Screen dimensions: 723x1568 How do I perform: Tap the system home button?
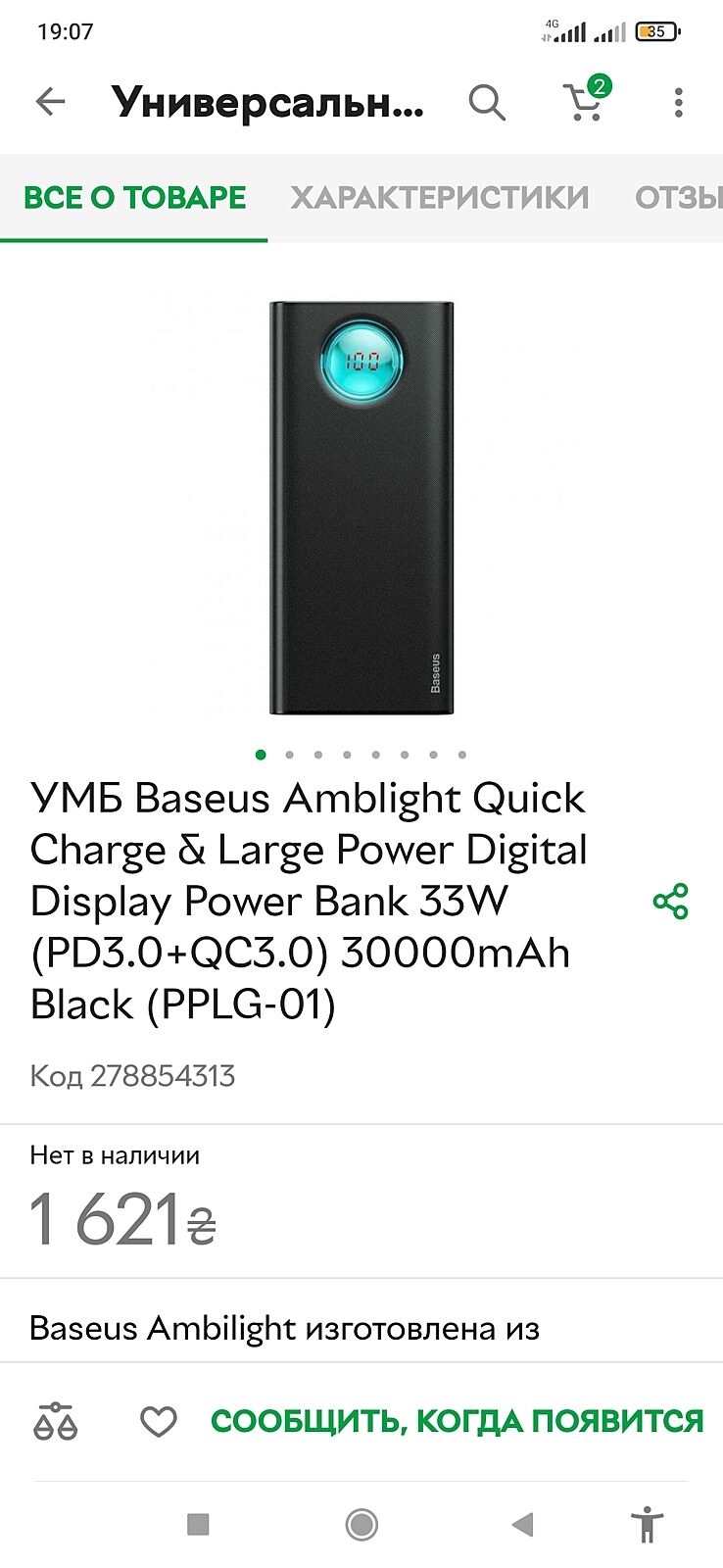[x=361, y=1524]
